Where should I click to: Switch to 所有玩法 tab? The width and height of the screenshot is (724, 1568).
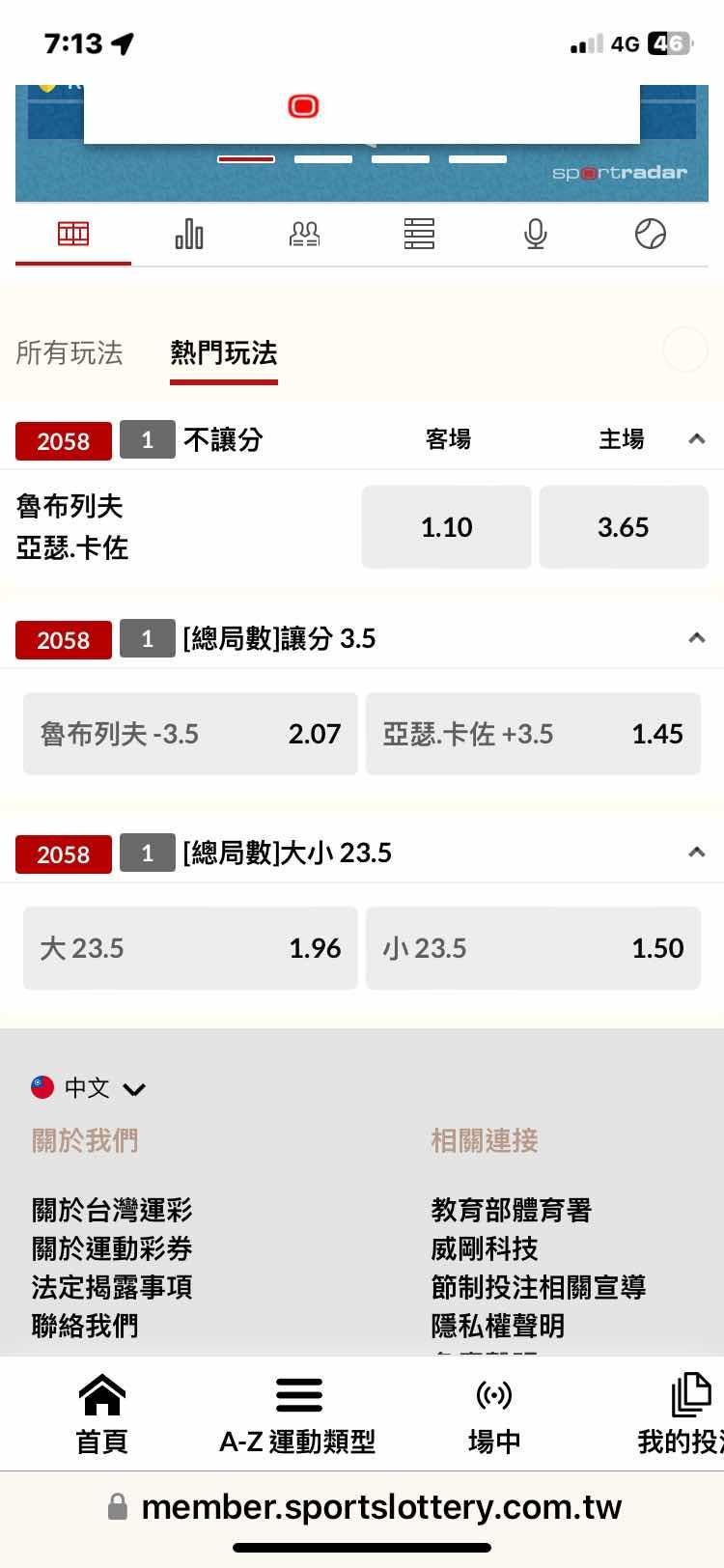pyautogui.click(x=70, y=353)
